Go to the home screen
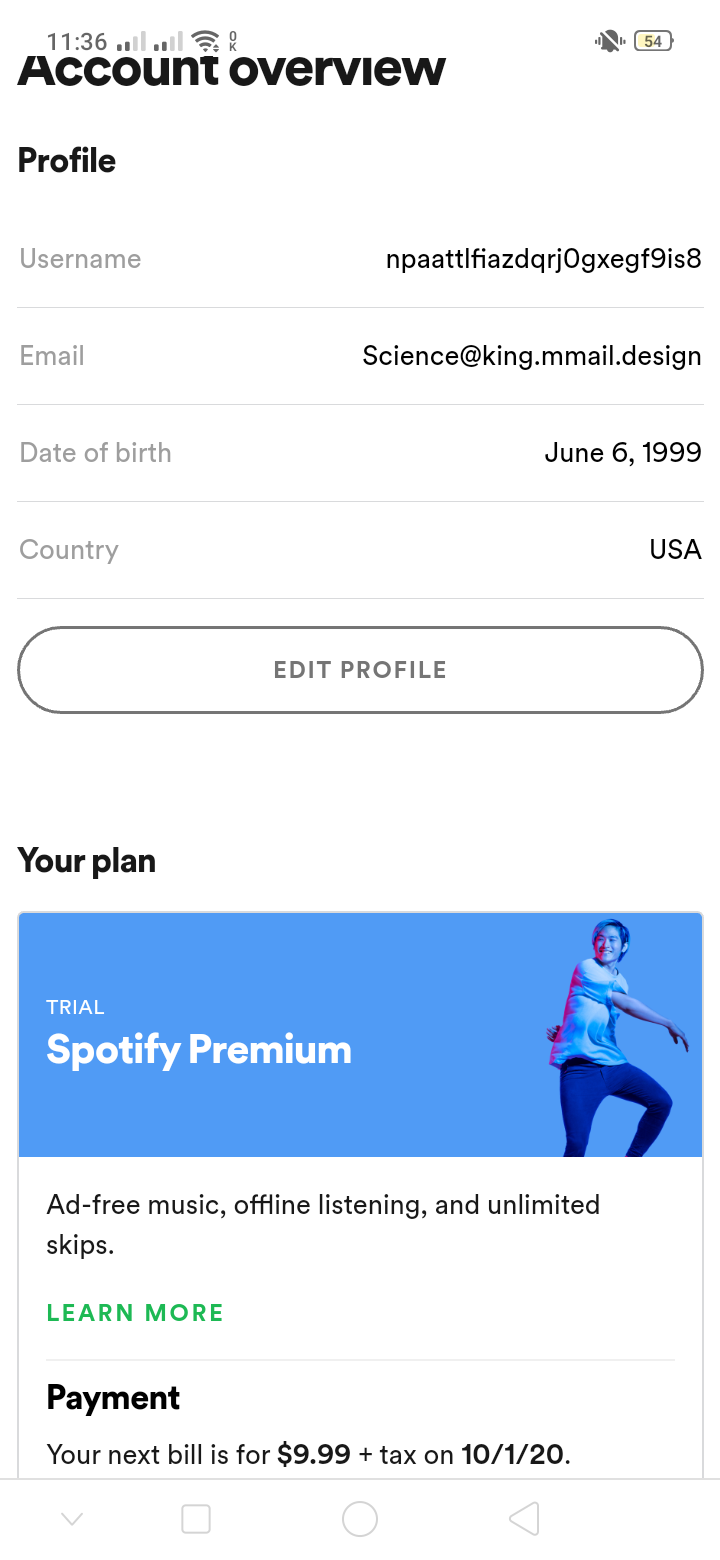This screenshot has width=720, height=1560. [x=360, y=1519]
